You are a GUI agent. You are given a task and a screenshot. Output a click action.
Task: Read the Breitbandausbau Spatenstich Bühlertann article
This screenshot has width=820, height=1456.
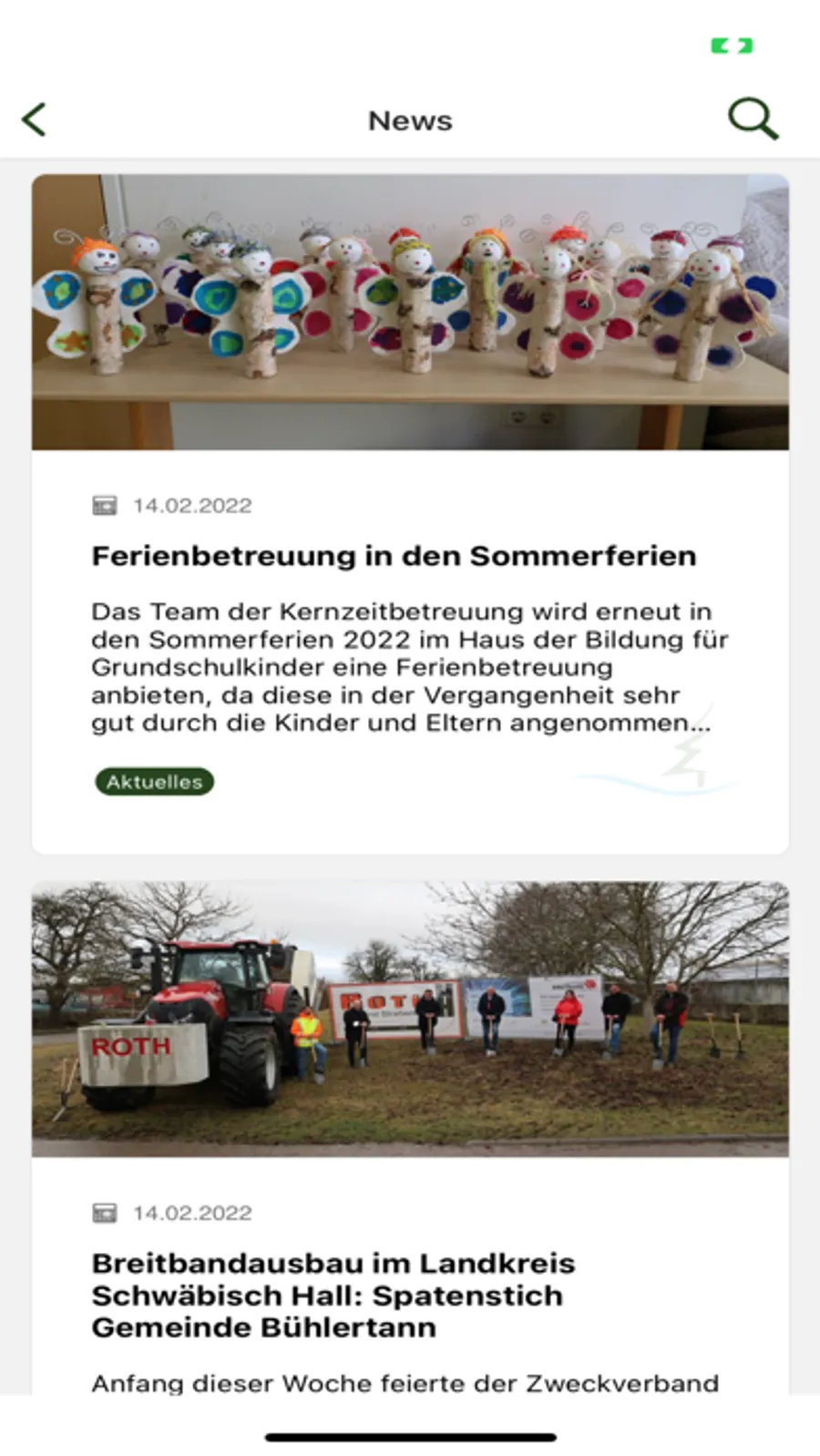[333, 1295]
